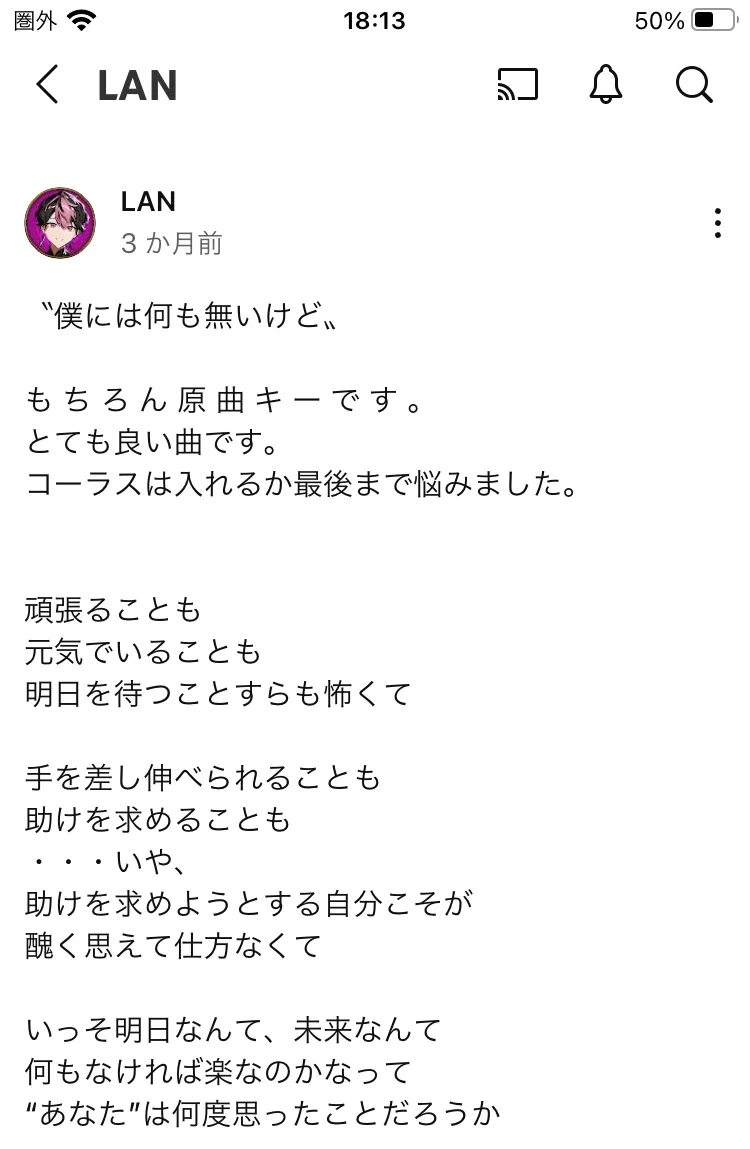Tap the cast to device icon
The height and width of the screenshot is (1149, 750).
pyautogui.click(x=518, y=84)
